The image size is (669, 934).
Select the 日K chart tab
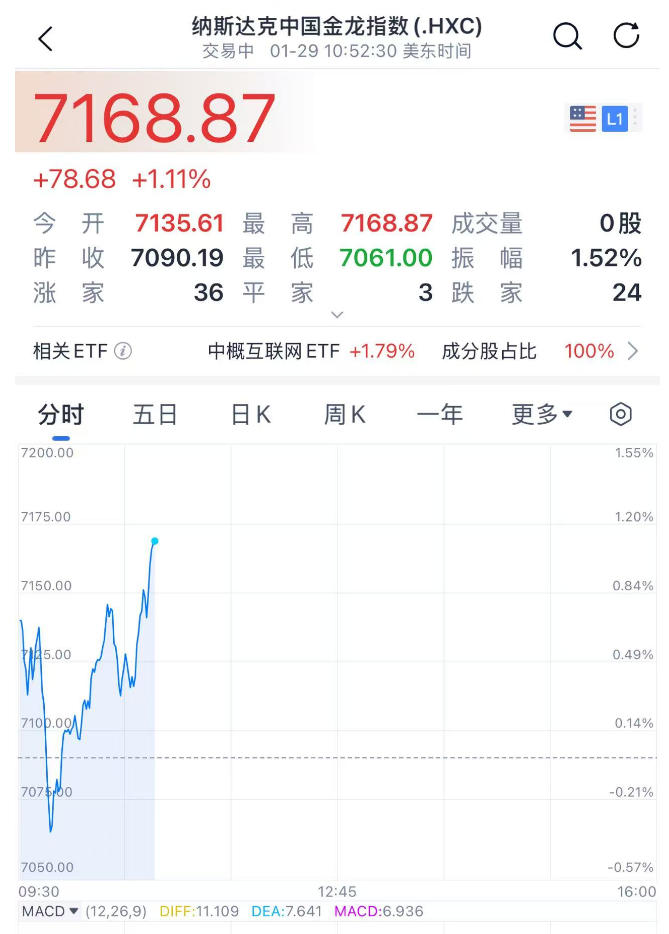tap(250, 414)
